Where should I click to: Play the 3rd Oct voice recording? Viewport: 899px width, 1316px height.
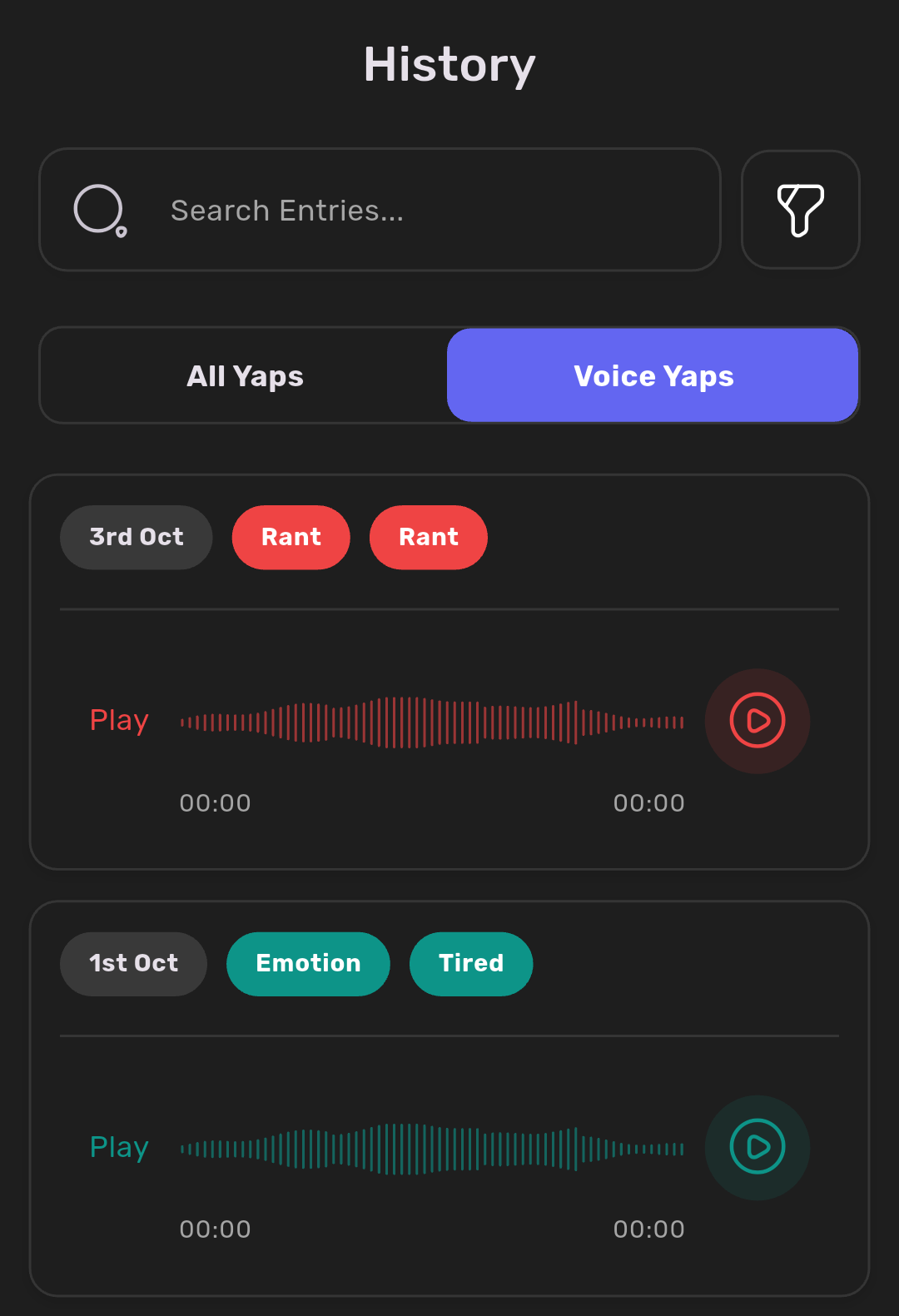(757, 721)
